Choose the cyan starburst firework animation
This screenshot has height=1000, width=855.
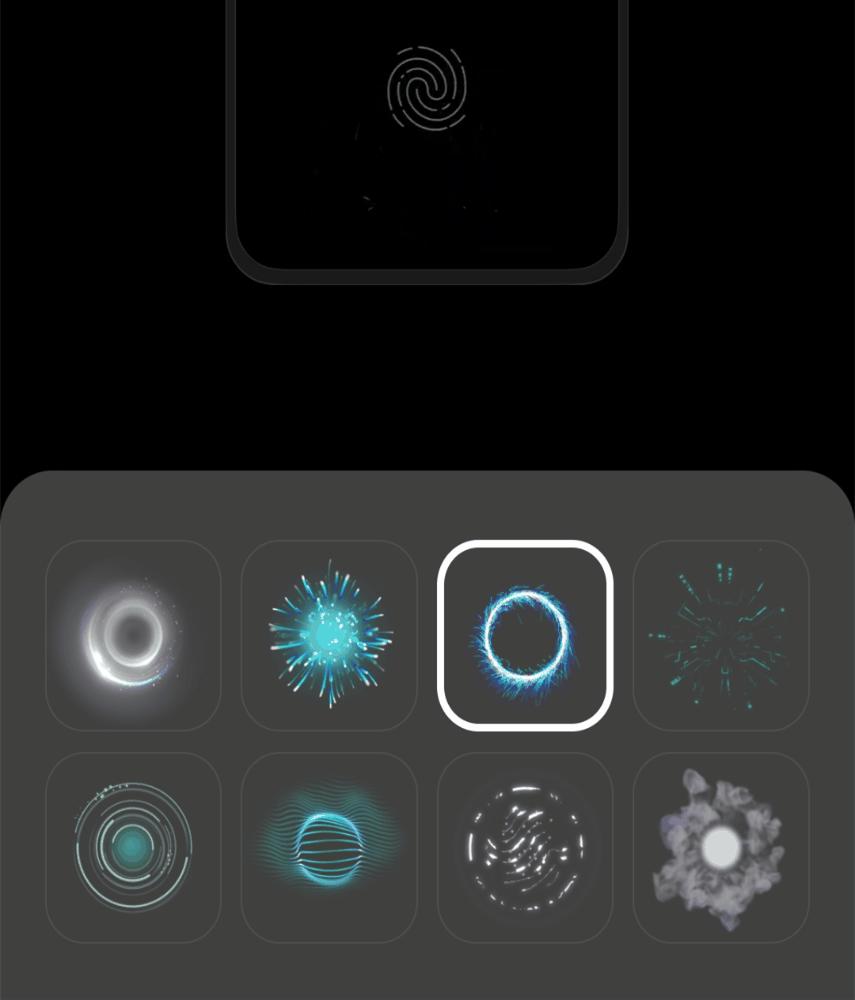[x=329, y=635]
